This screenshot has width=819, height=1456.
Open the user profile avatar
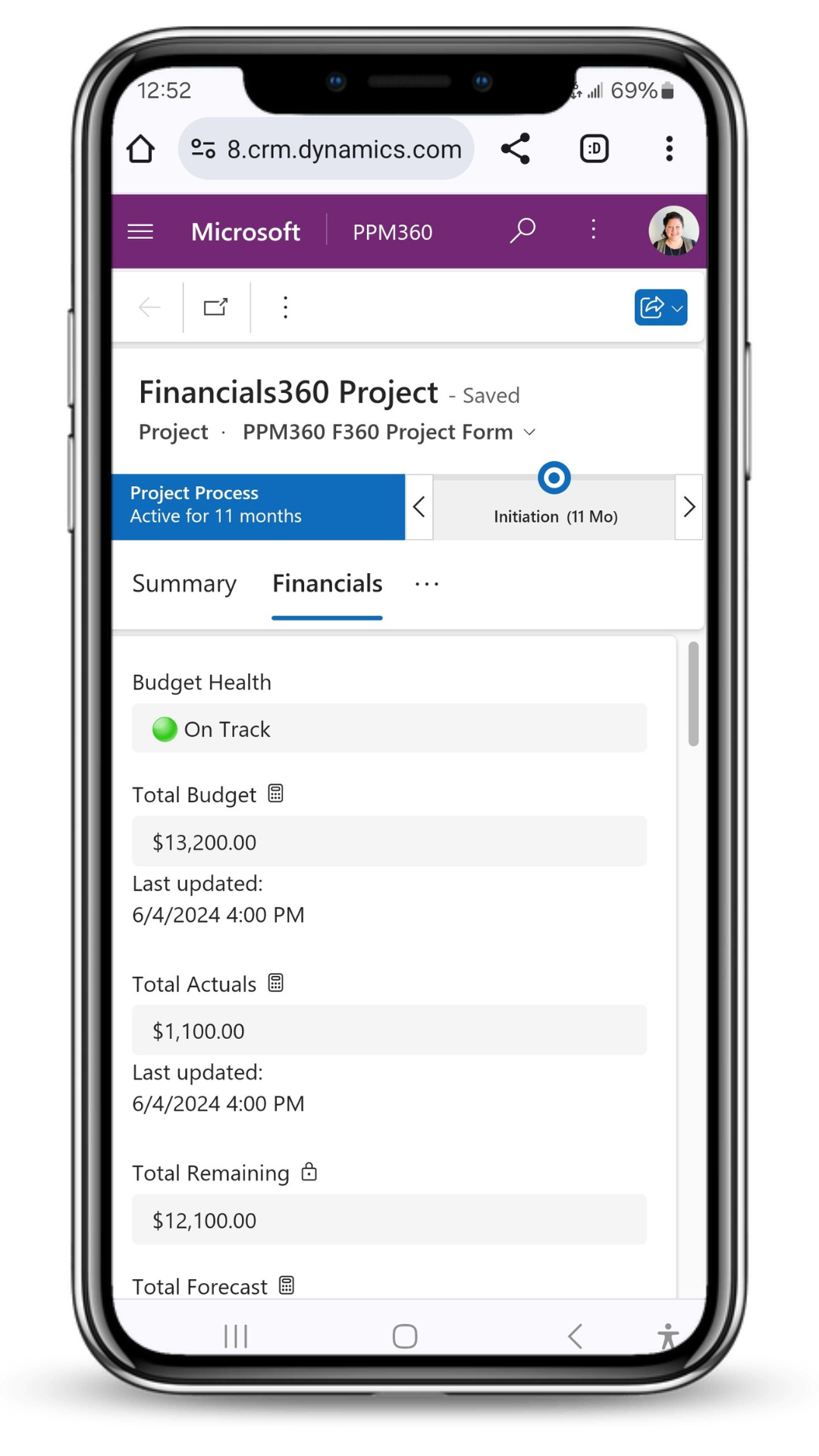point(673,231)
